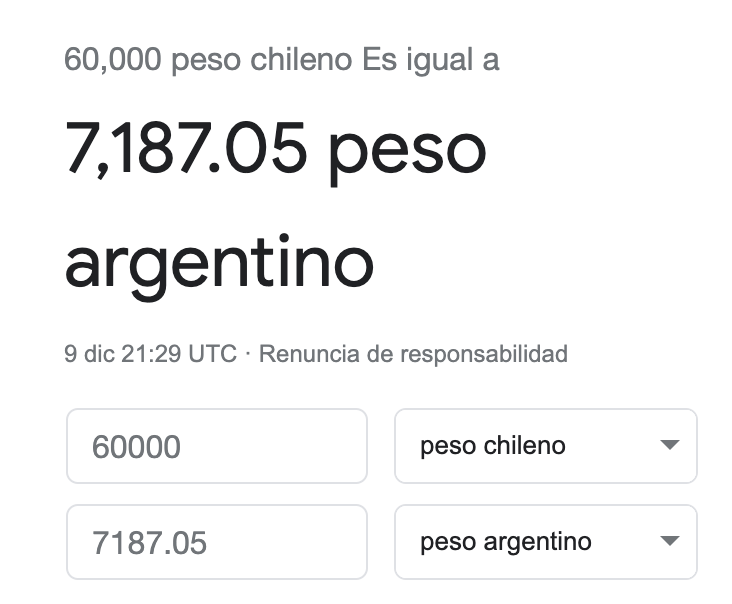Image resolution: width=732 pixels, height=604 pixels.
Task: Tap the 7187.05 amount input field
Action: point(216,542)
